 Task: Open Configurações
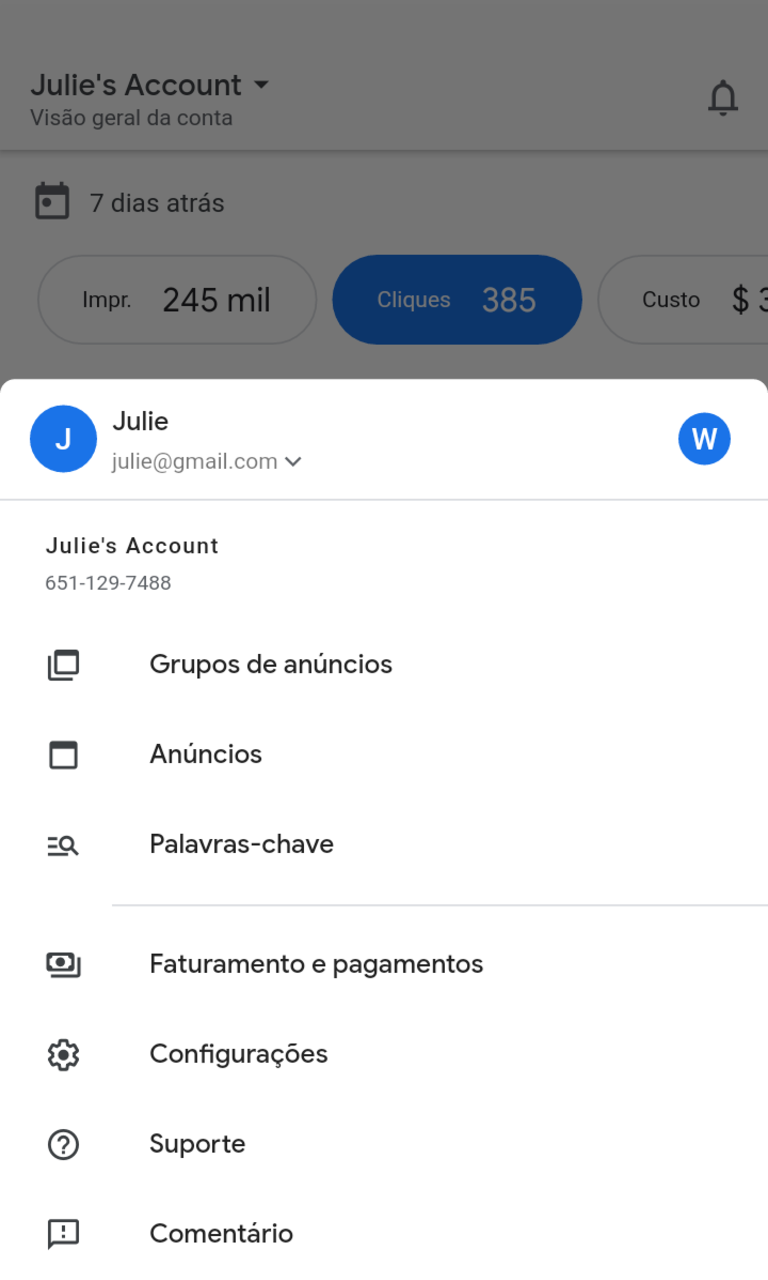[x=238, y=1054]
